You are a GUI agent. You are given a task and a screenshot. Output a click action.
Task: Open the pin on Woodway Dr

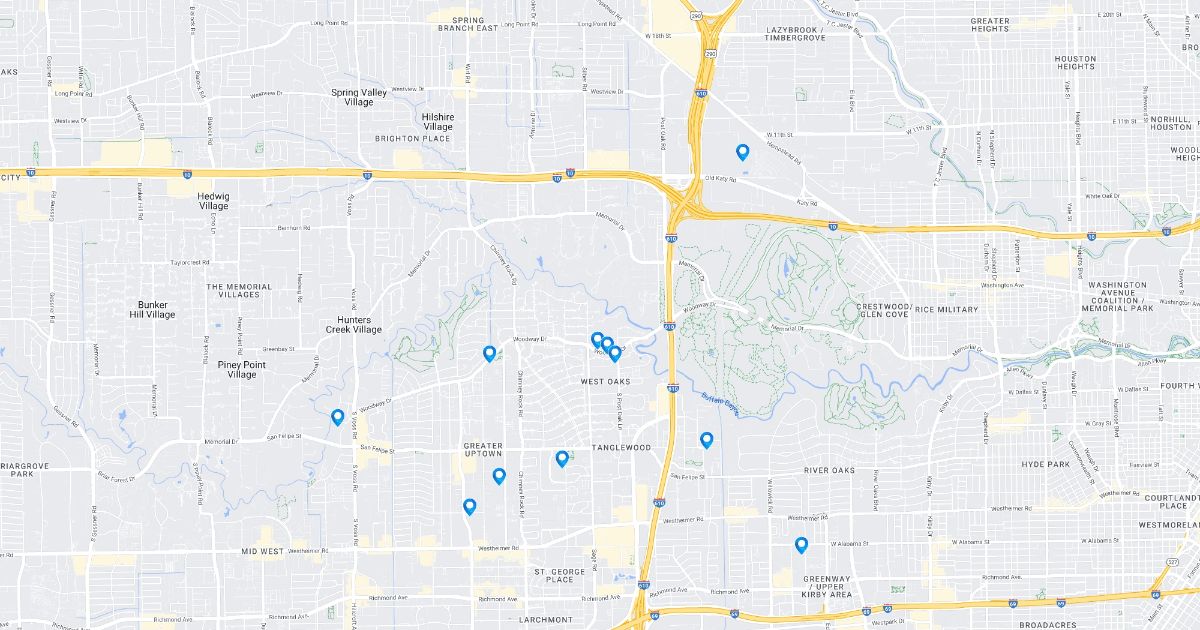489,353
